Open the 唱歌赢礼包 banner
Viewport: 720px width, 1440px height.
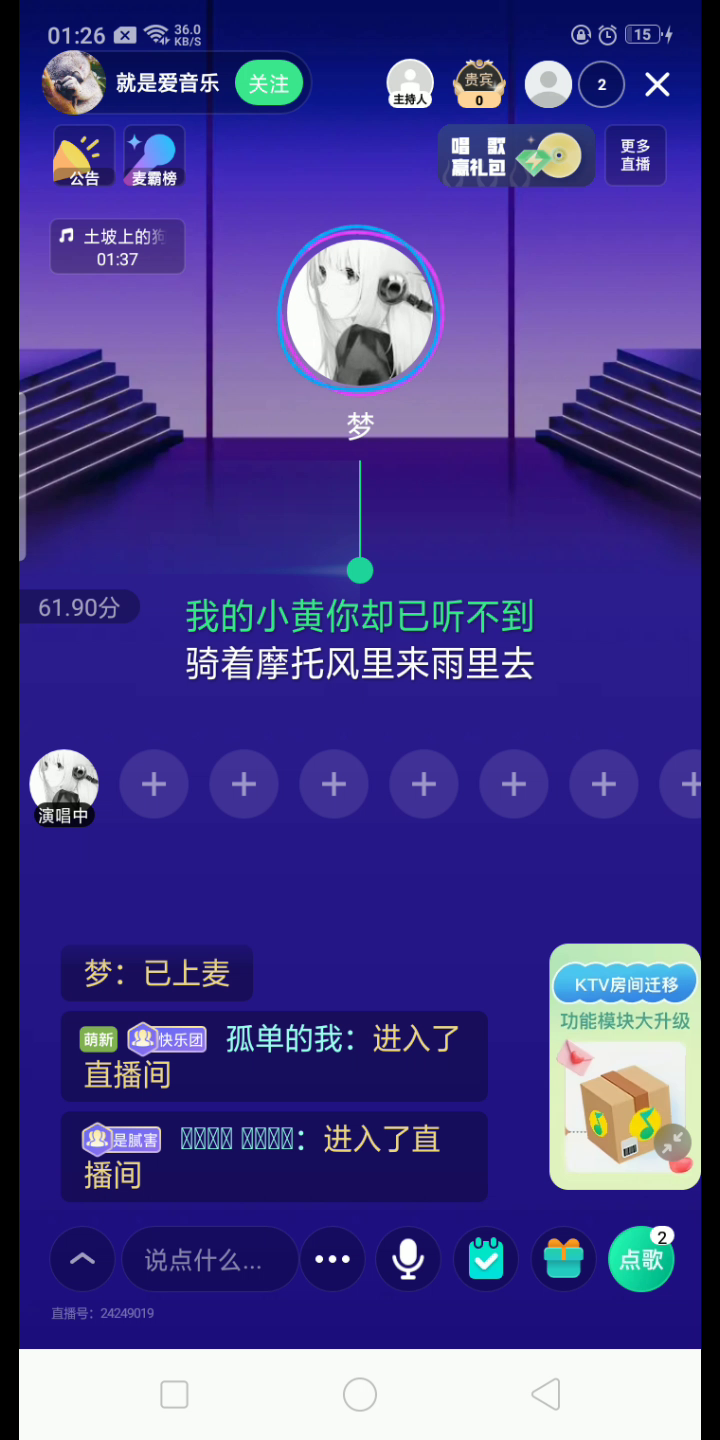pos(516,156)
